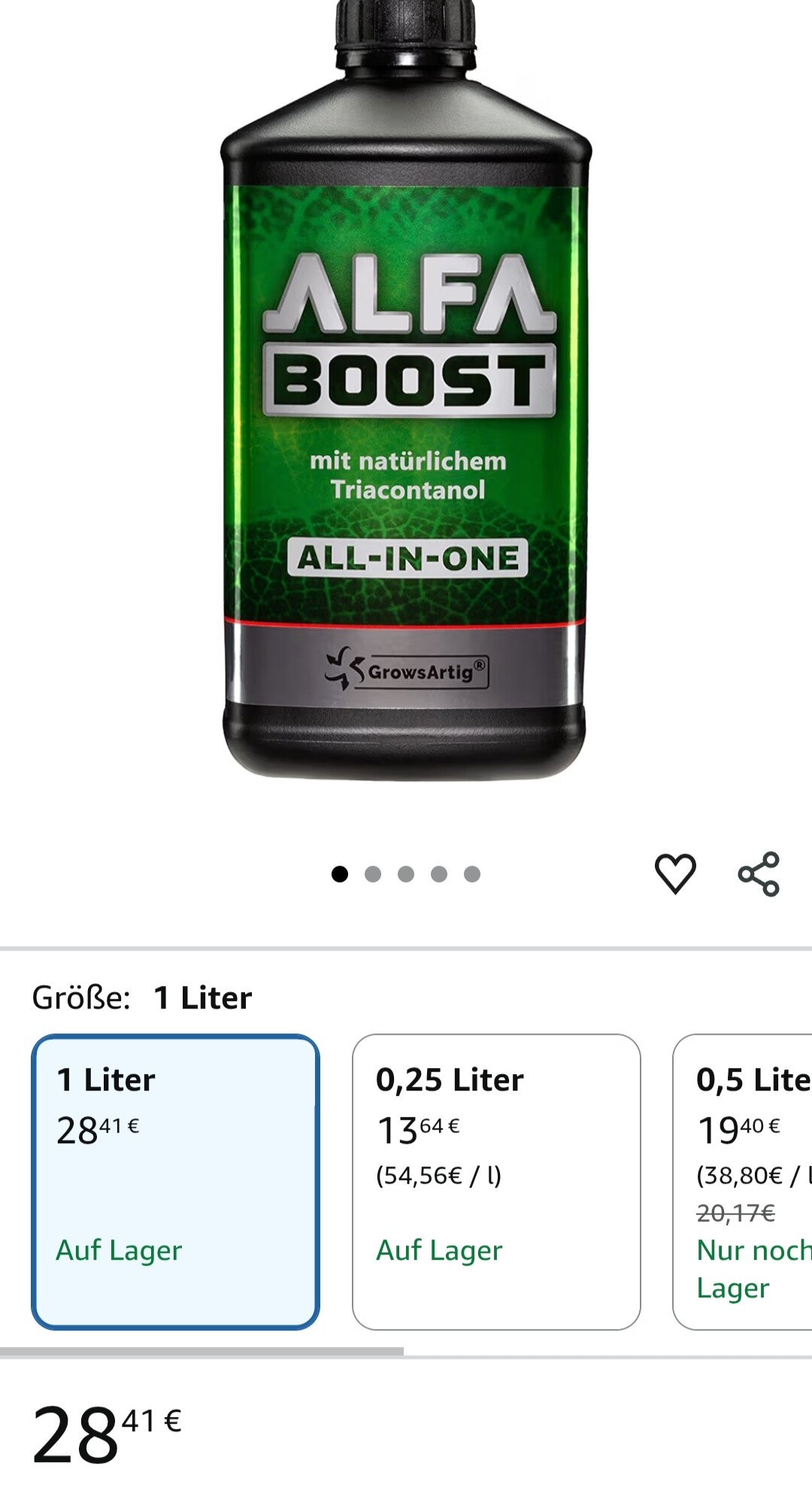The image size is (812, 1505).
Task: Open the Alfa Boost product image
Action: click(406, 391)
